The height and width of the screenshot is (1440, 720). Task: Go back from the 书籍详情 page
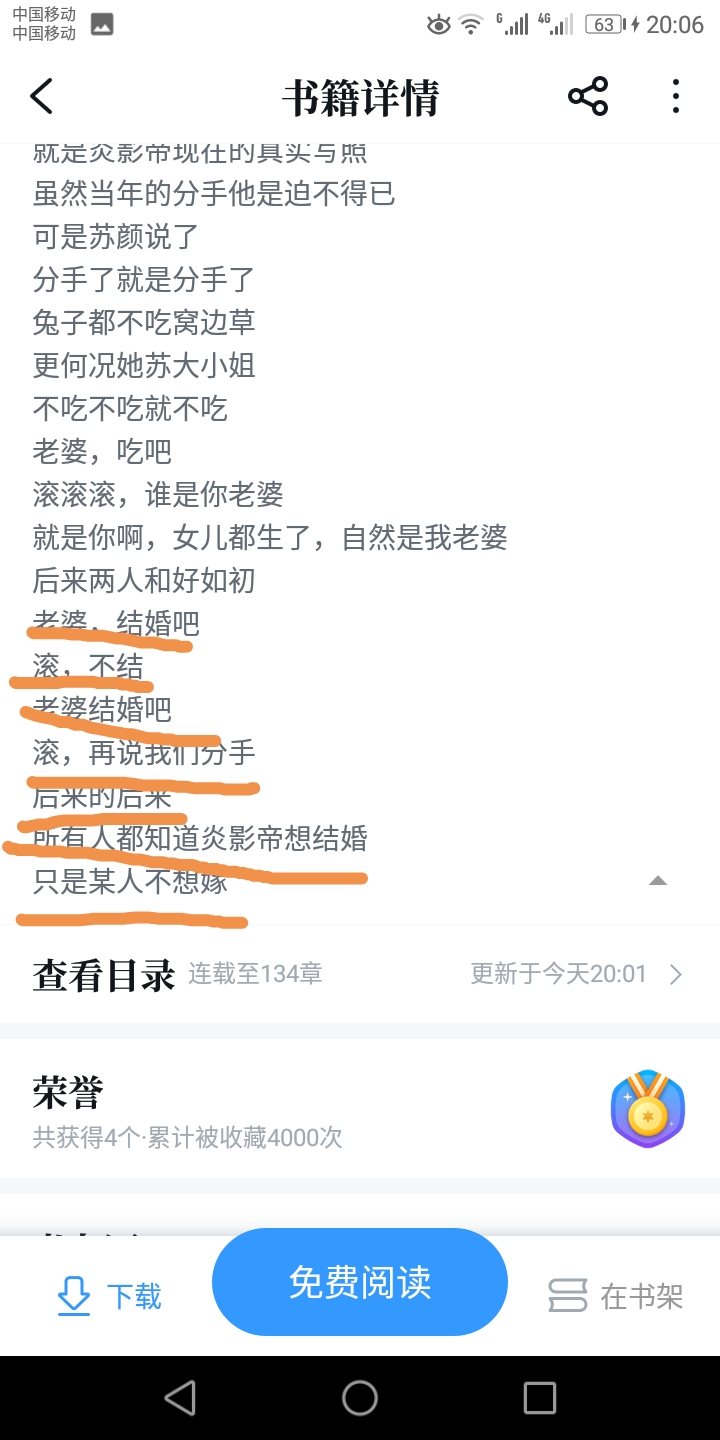click(x=41, y=97)
